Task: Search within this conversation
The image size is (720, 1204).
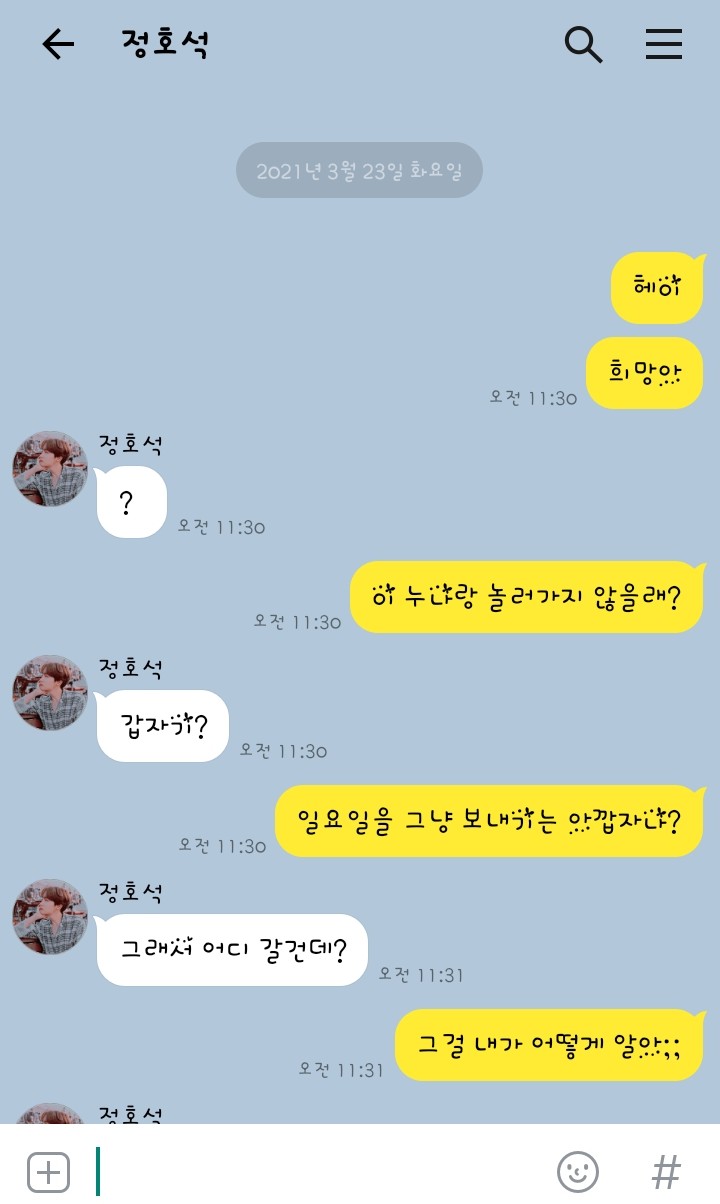Action: pyautogui.click(x=583, y=45)
